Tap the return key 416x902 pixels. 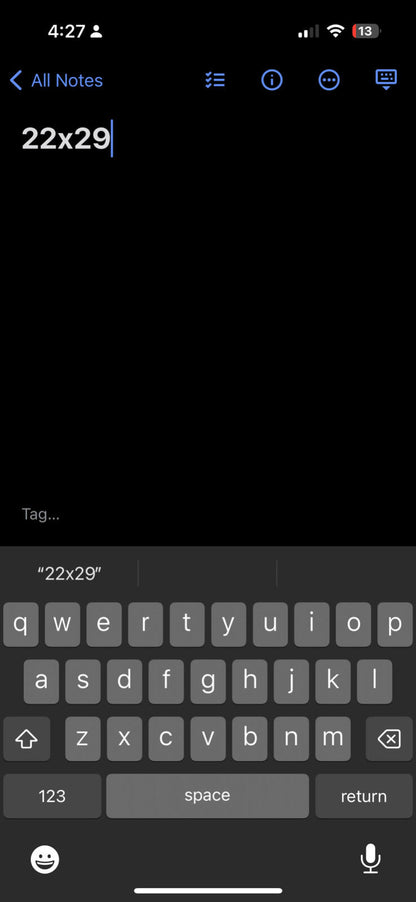(364, 796)
